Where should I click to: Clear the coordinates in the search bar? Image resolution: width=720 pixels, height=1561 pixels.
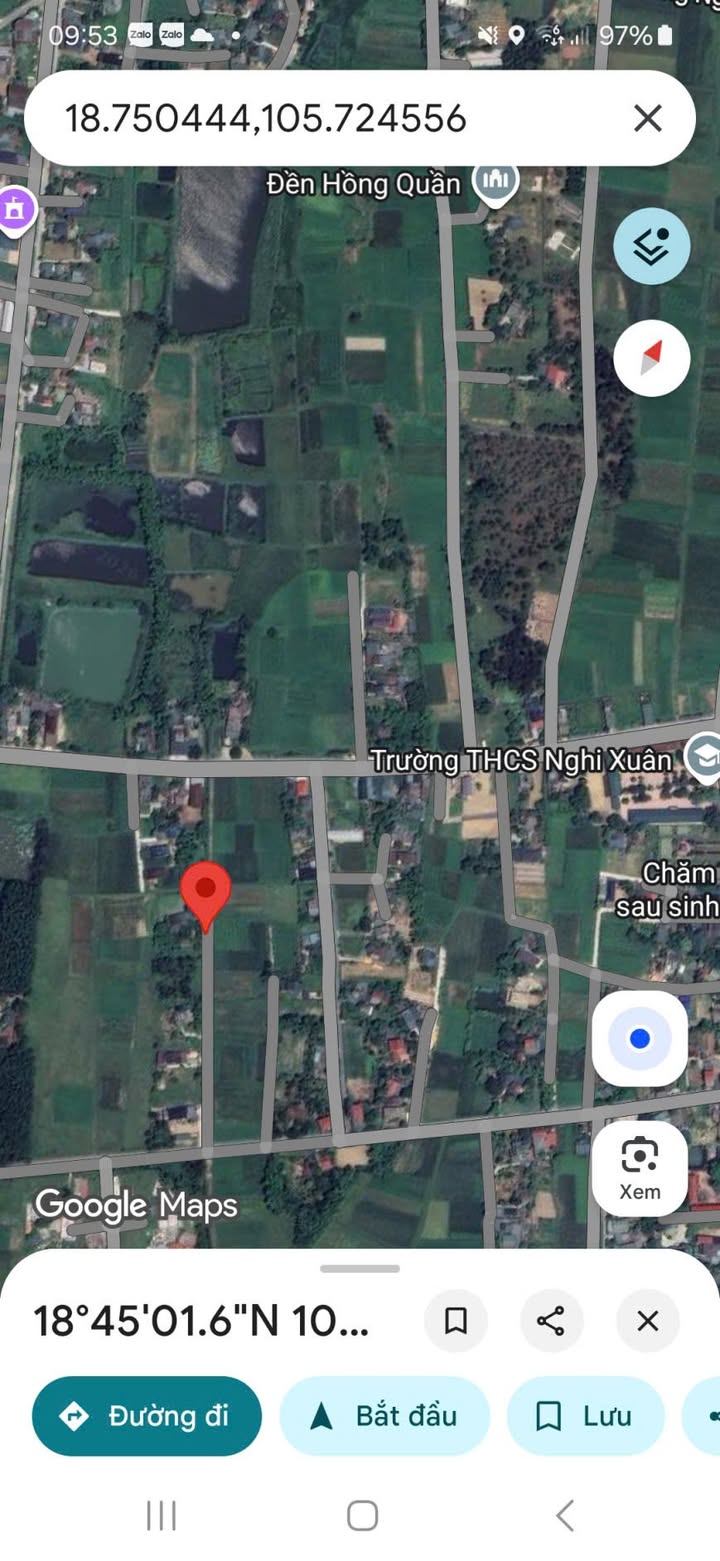[648, 119]
